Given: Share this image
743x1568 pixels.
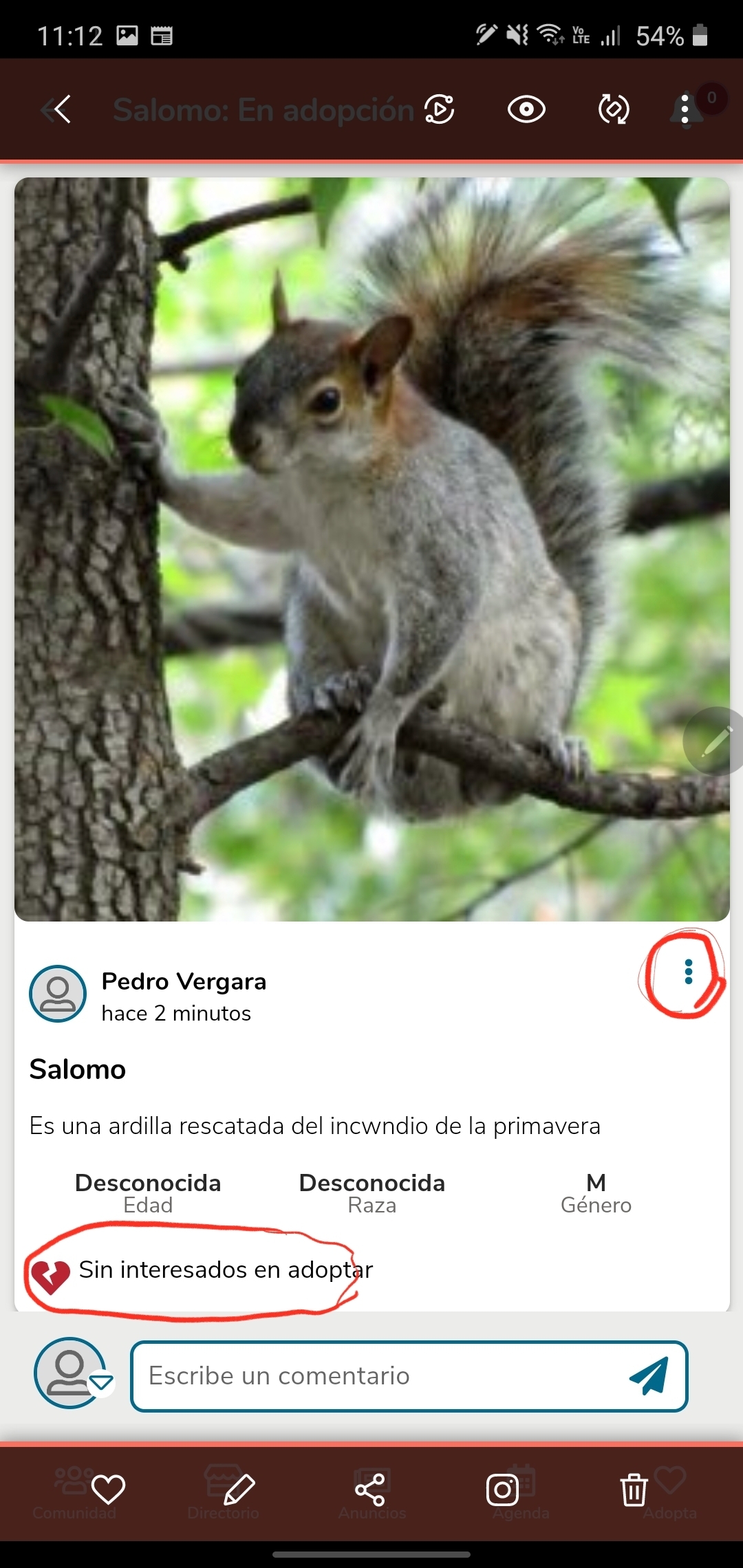Looking at the screenshot, I should (370, 1489).
